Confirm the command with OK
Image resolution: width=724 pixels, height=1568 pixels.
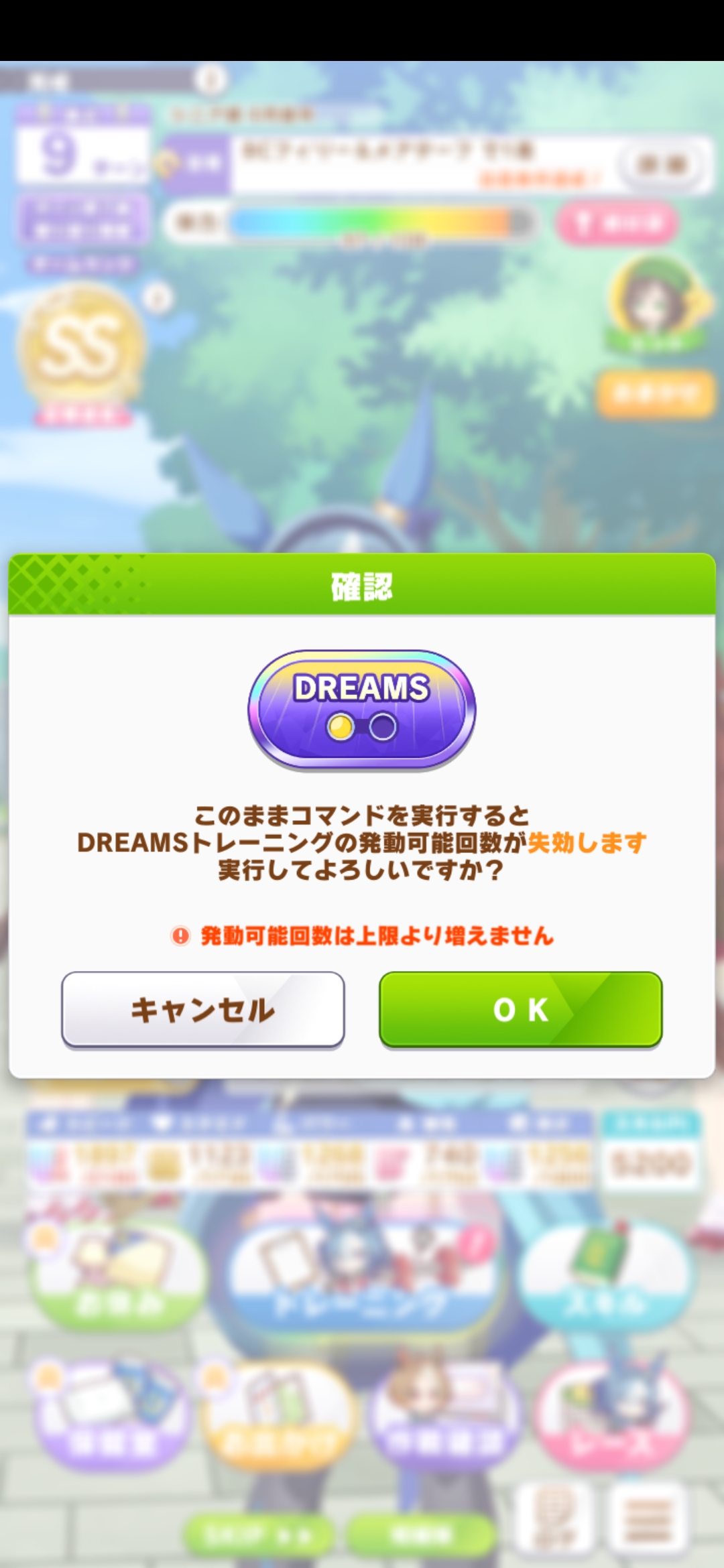pyautogui.click(x=520, y=1009)
